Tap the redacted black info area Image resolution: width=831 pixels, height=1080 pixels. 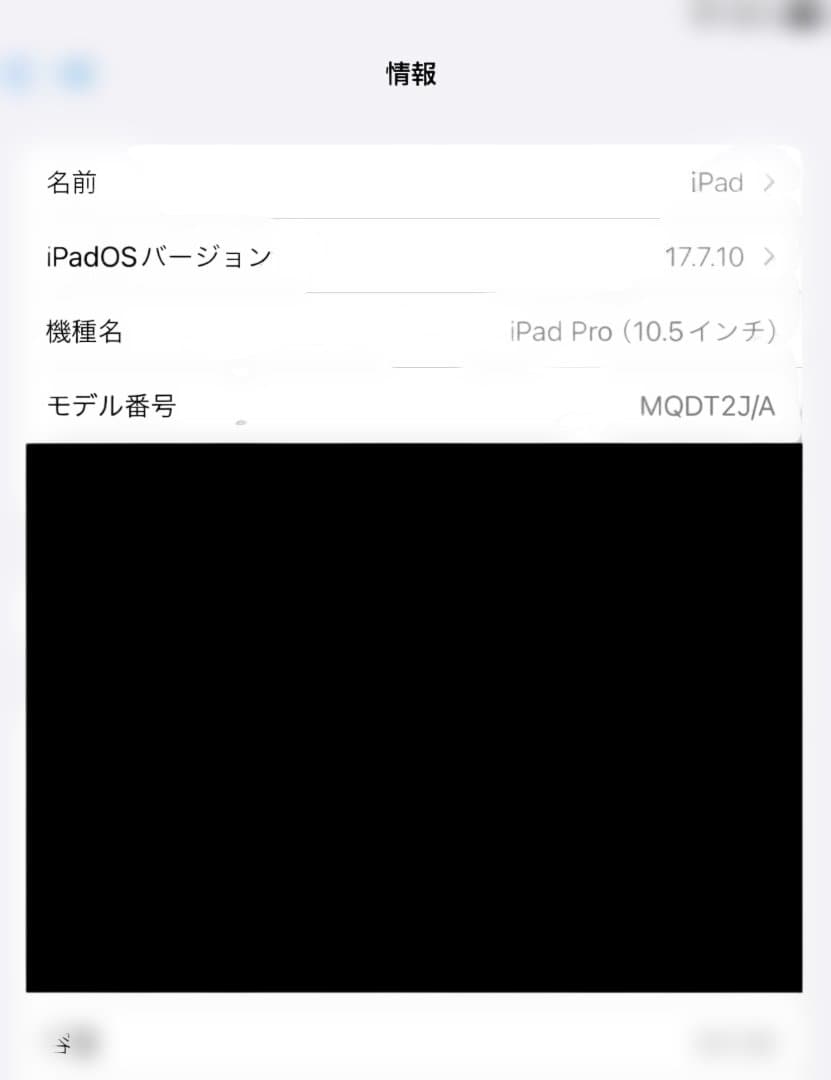pyautogui.click(x=415, y=715)
